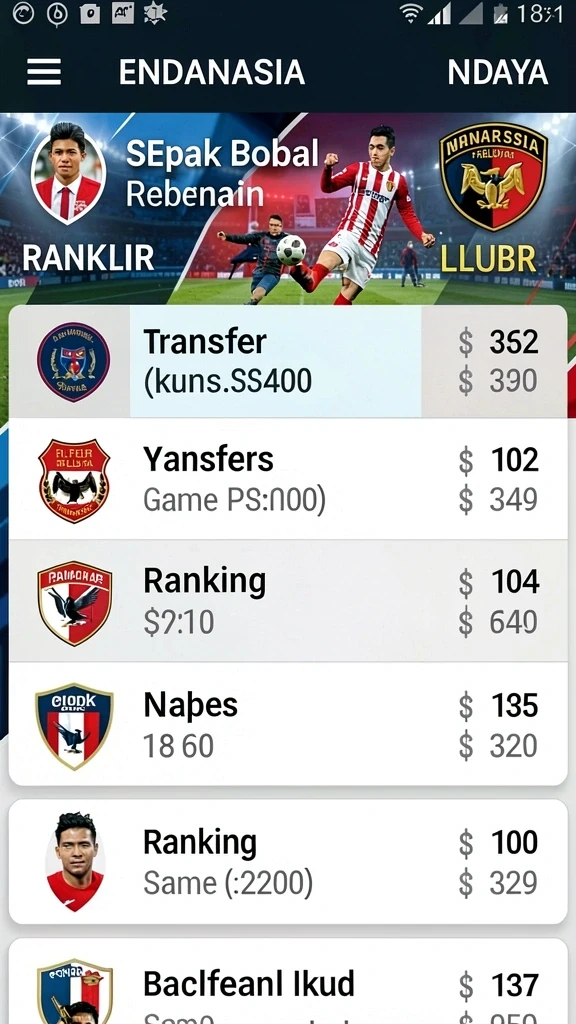This screenshot has width=576, height=1024.
Task: Open the Ranking card showing $100
Action: pyautogui.click(x=288, y=861)
